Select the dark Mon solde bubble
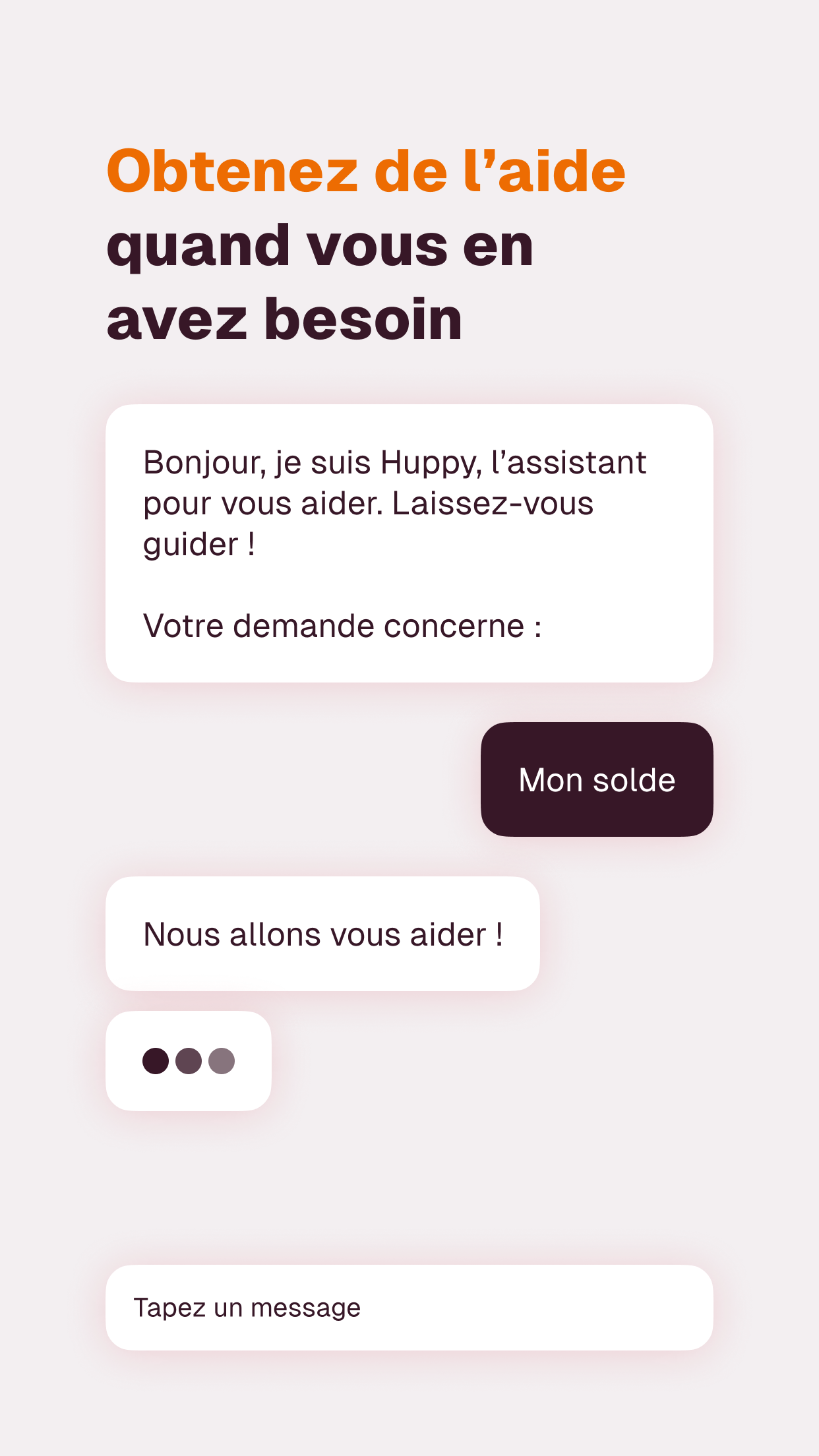This screenshot has width=819, height=1456. [x=597, y=779]
